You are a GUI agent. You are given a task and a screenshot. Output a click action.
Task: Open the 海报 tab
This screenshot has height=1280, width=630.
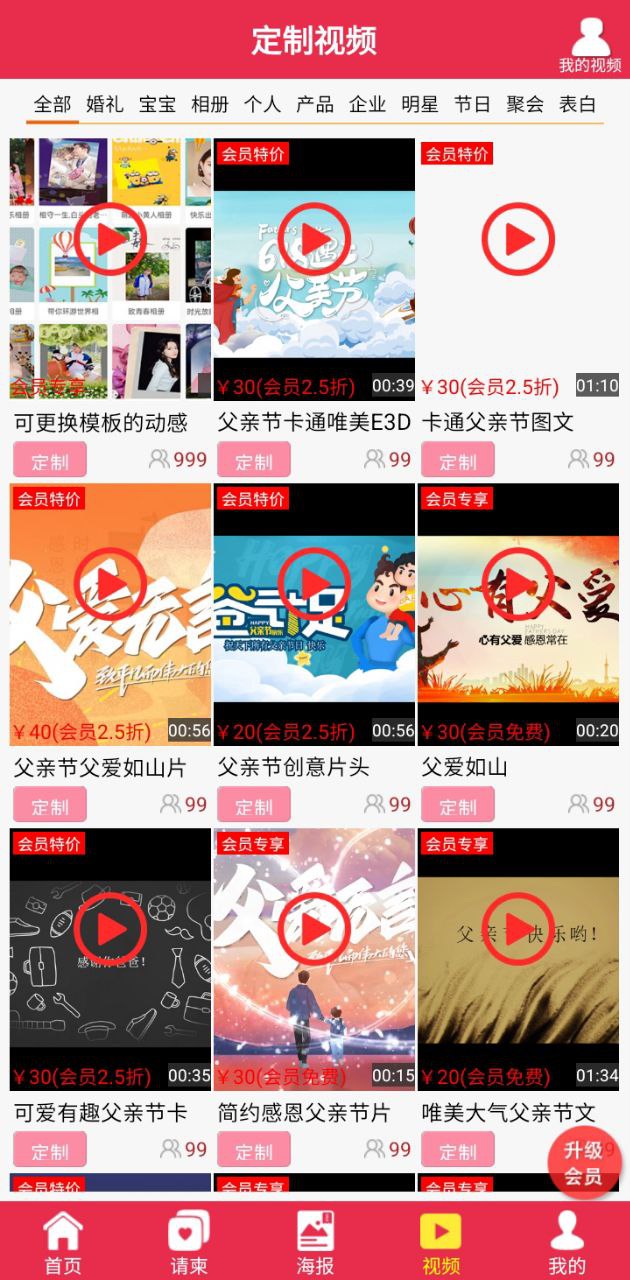[315, 1243]
